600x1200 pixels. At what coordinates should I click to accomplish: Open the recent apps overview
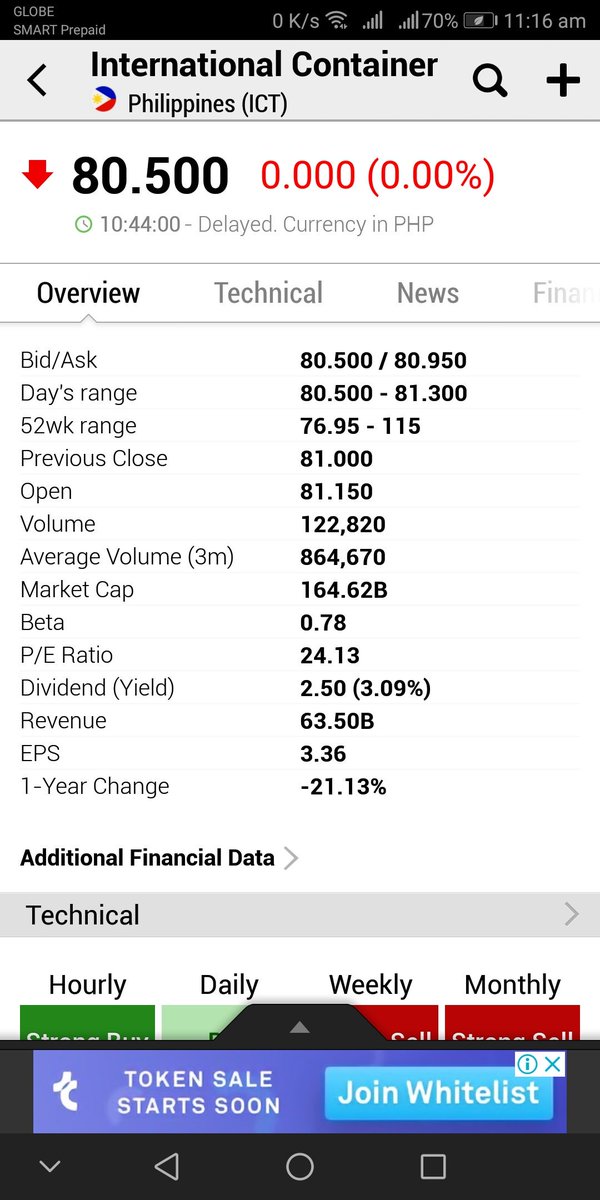click(433, 1166)
